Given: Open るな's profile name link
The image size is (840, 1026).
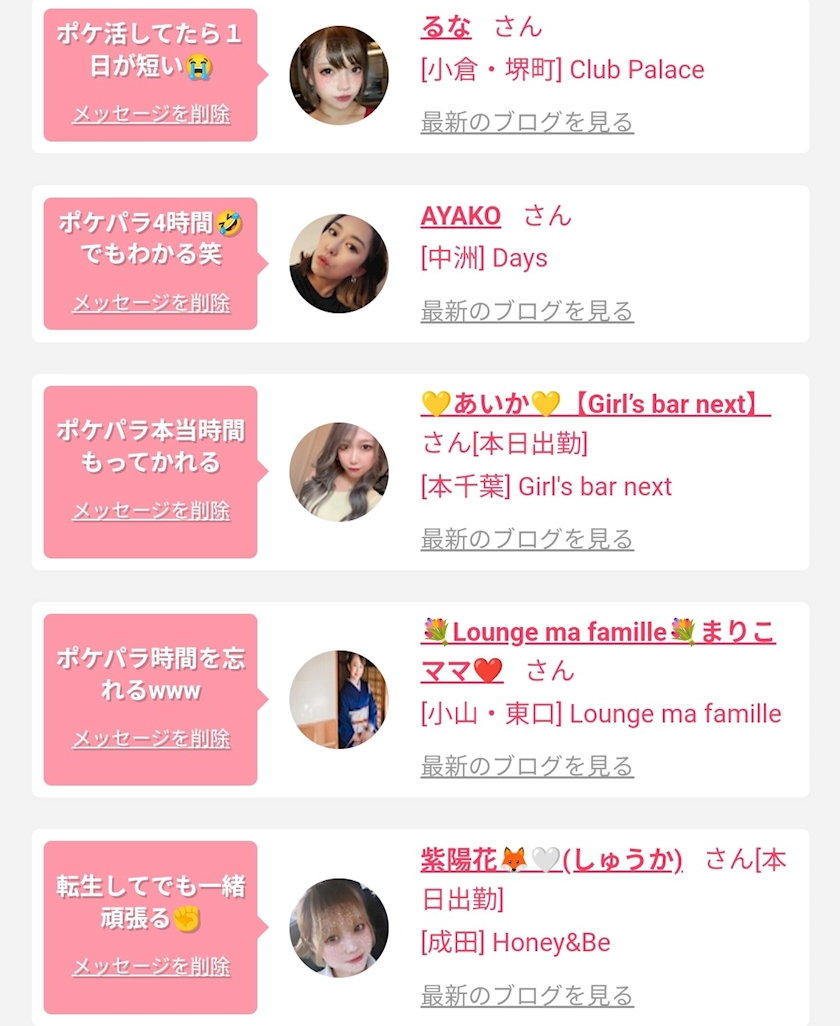Looking at the screenshot, I should pyautogui.click(x=446, y=27).
